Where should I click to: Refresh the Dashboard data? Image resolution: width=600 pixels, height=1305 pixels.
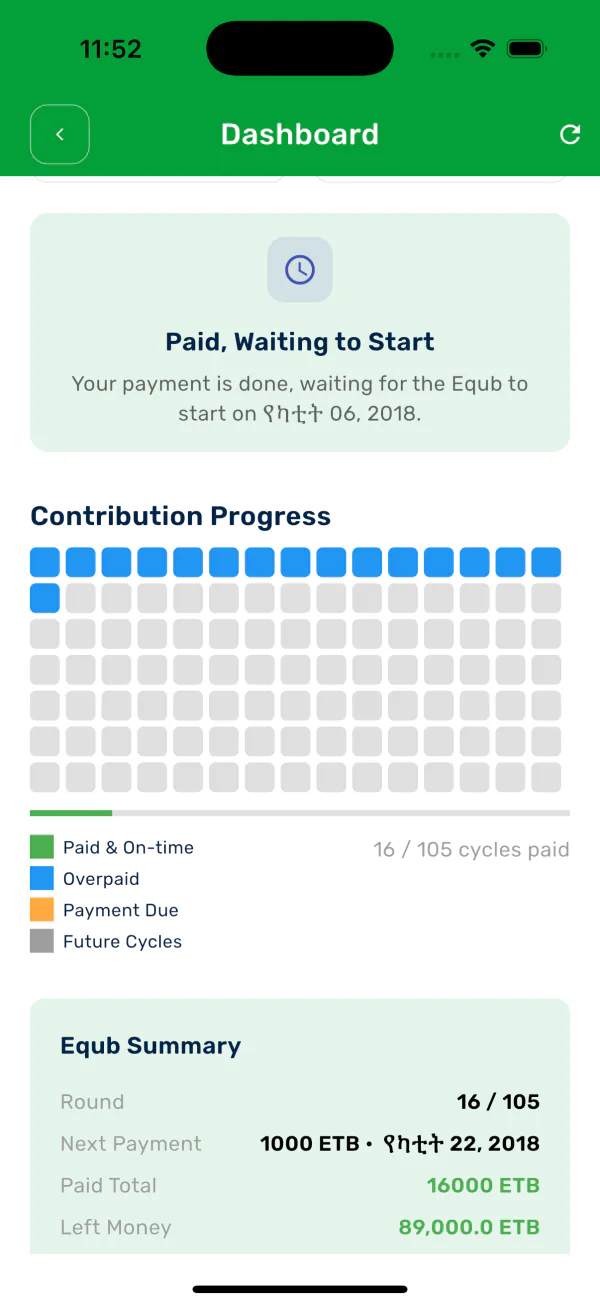pyautogui.click(x=570, y=134)
